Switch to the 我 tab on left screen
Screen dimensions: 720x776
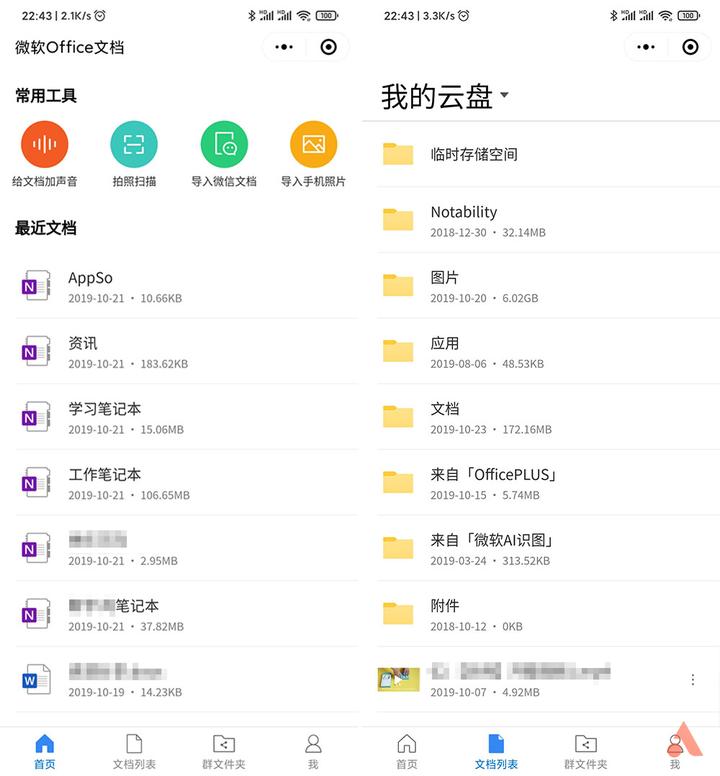click(x=313, y=745)
